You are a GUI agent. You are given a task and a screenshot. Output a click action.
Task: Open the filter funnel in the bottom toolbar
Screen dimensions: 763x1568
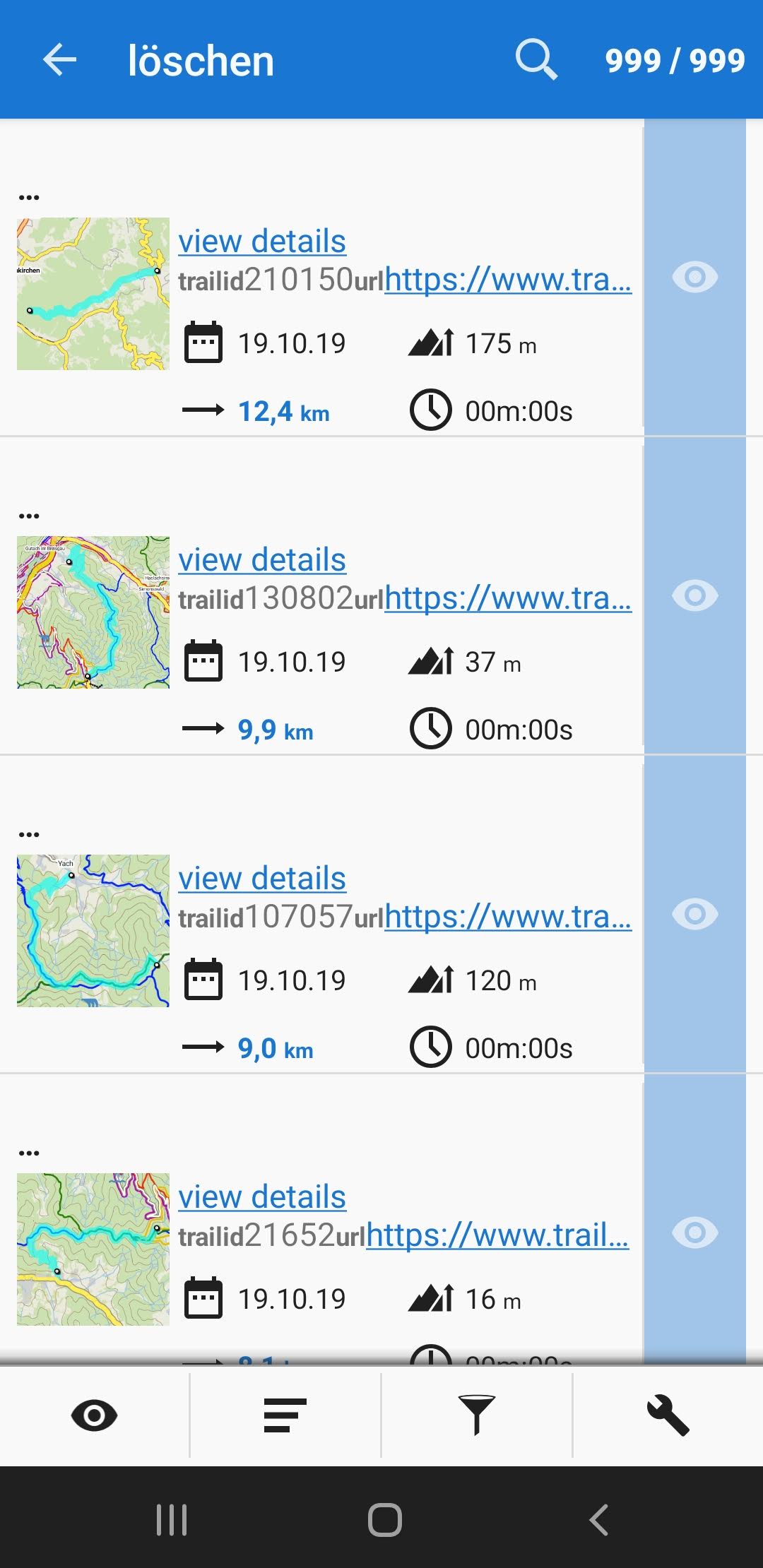[477, 1415]
